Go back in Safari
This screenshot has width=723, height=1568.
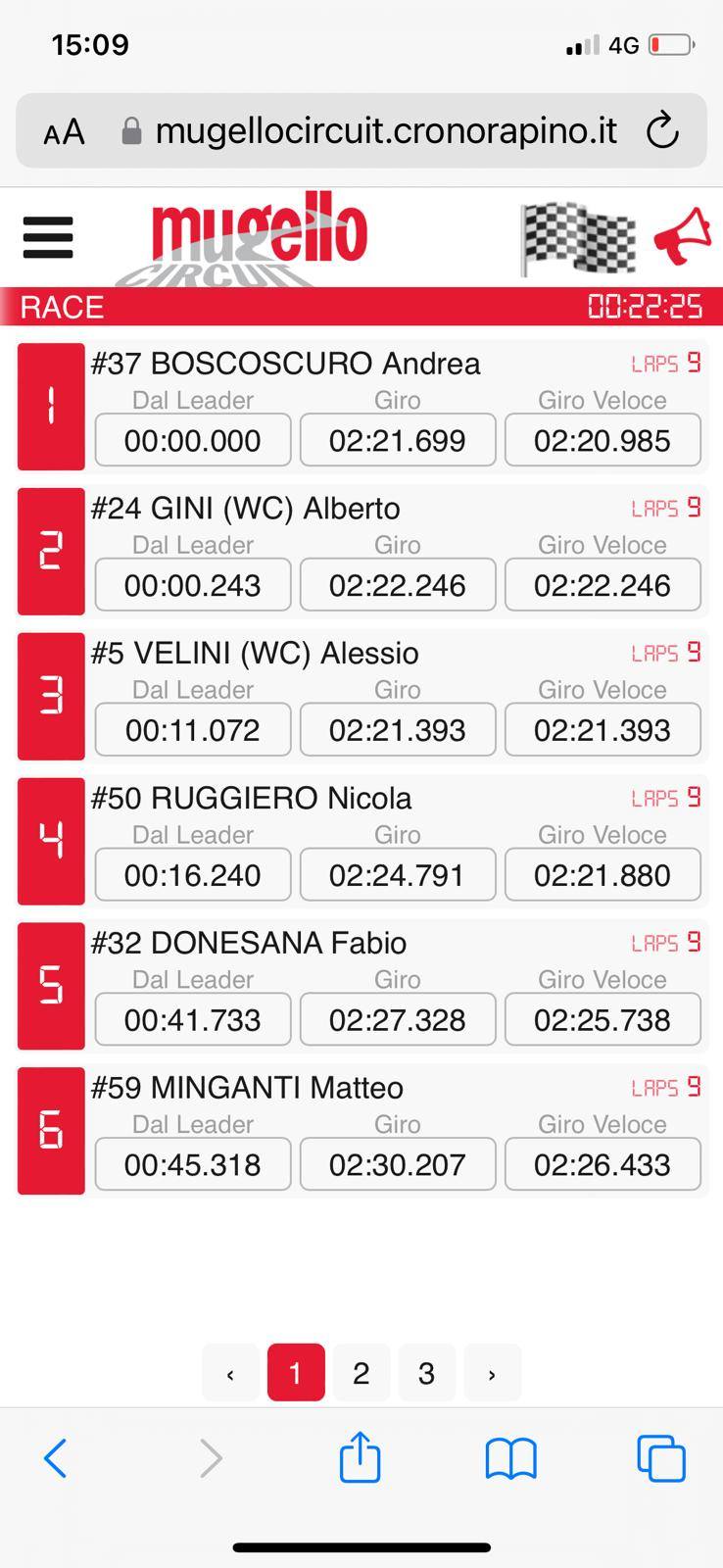tap(56, 1458)
